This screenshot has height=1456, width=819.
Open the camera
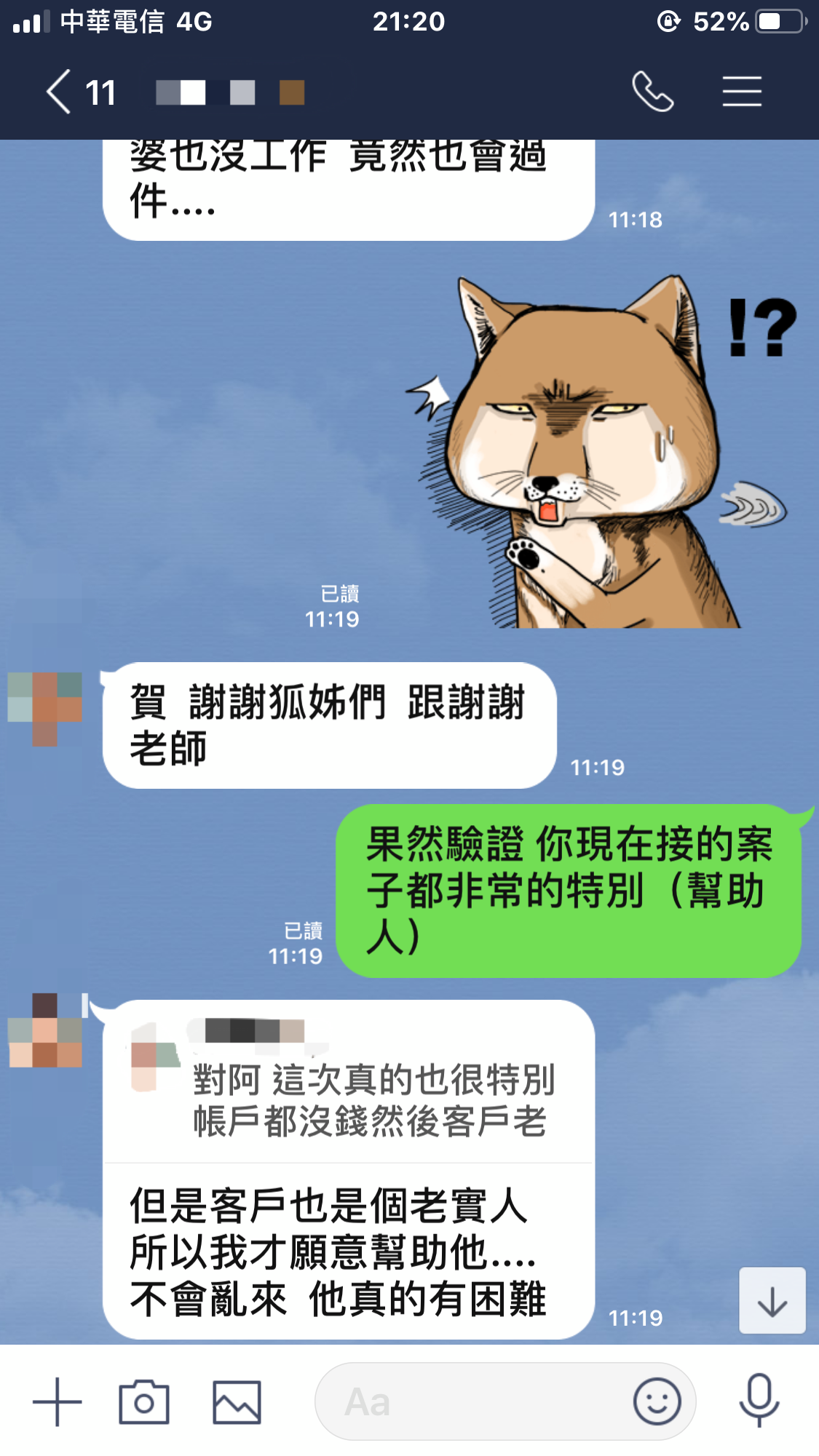pyautogui.click(x=144, y=1401)
